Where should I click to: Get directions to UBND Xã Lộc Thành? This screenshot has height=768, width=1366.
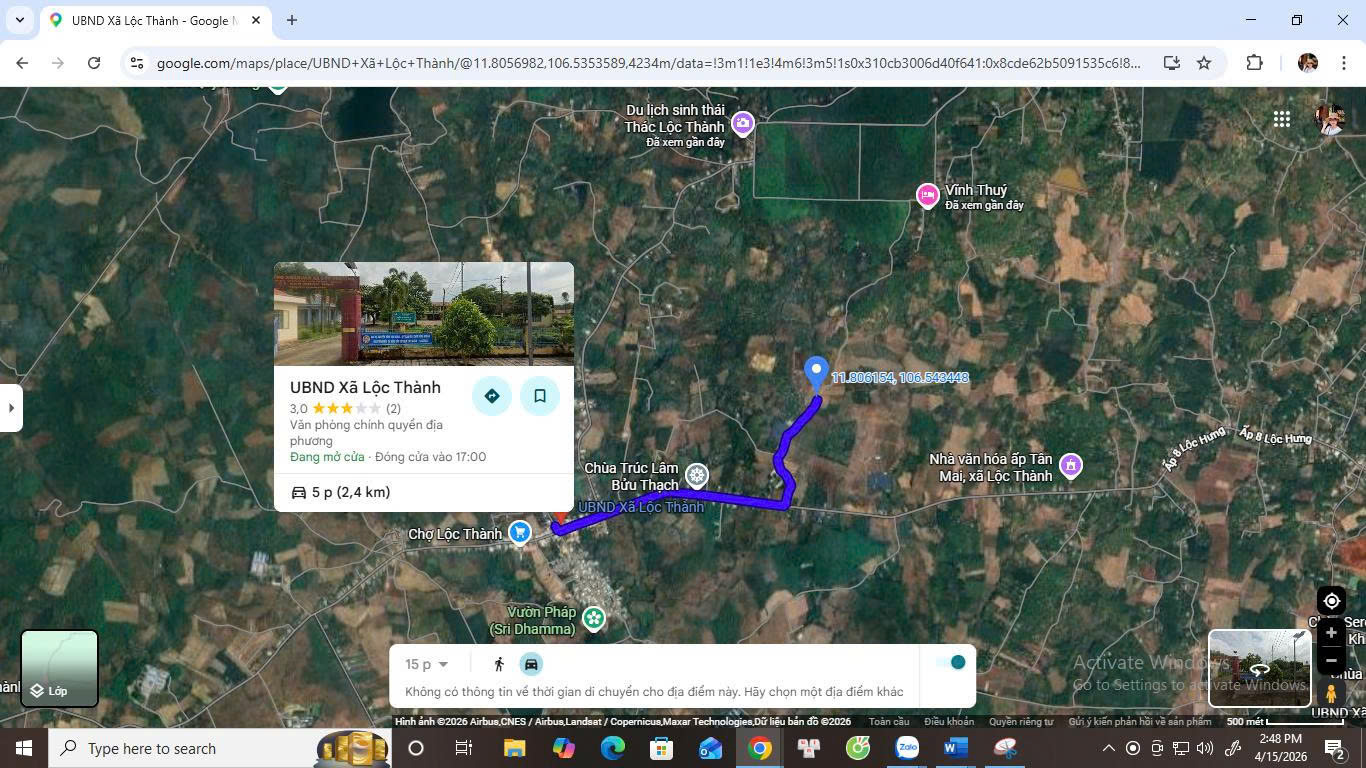[492, 396]
